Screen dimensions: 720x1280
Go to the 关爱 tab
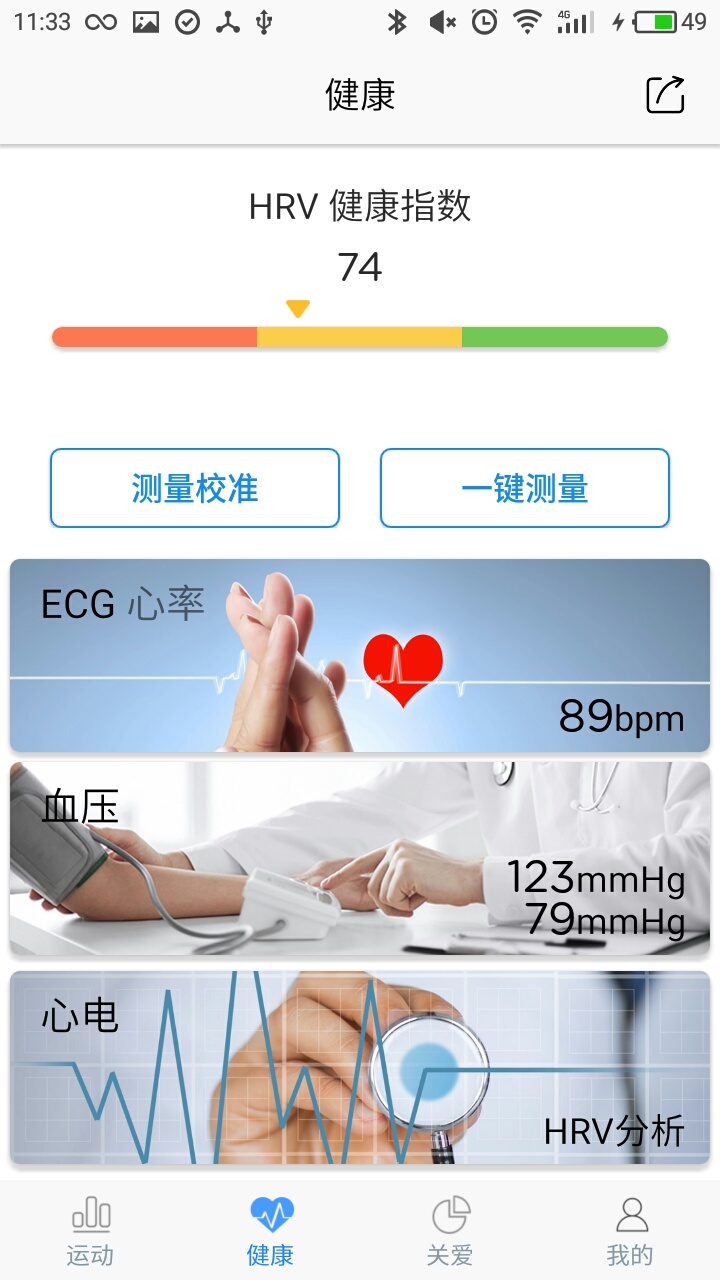(x=450, y=1231)
